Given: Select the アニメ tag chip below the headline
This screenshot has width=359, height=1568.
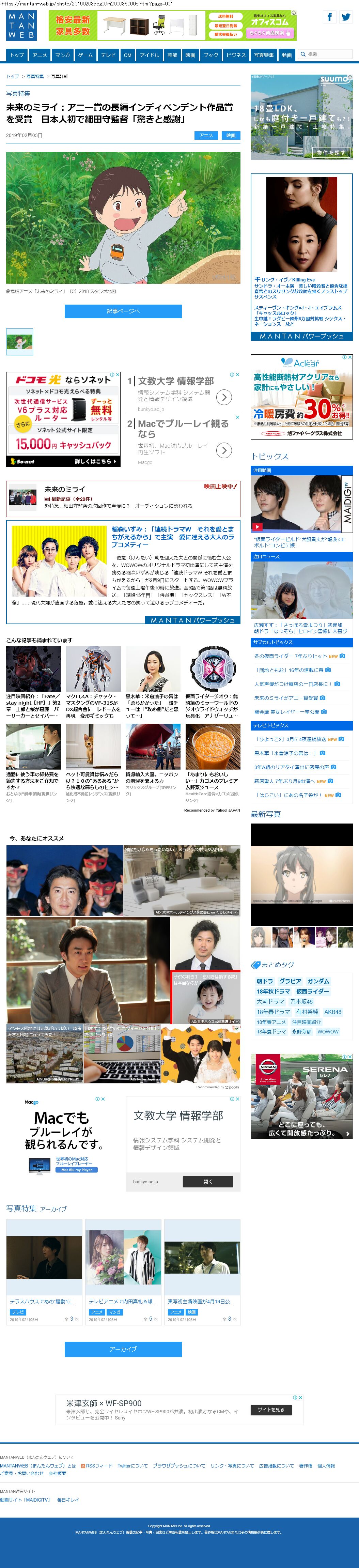Looking at the screenshot, I should (x=206, y=135).
